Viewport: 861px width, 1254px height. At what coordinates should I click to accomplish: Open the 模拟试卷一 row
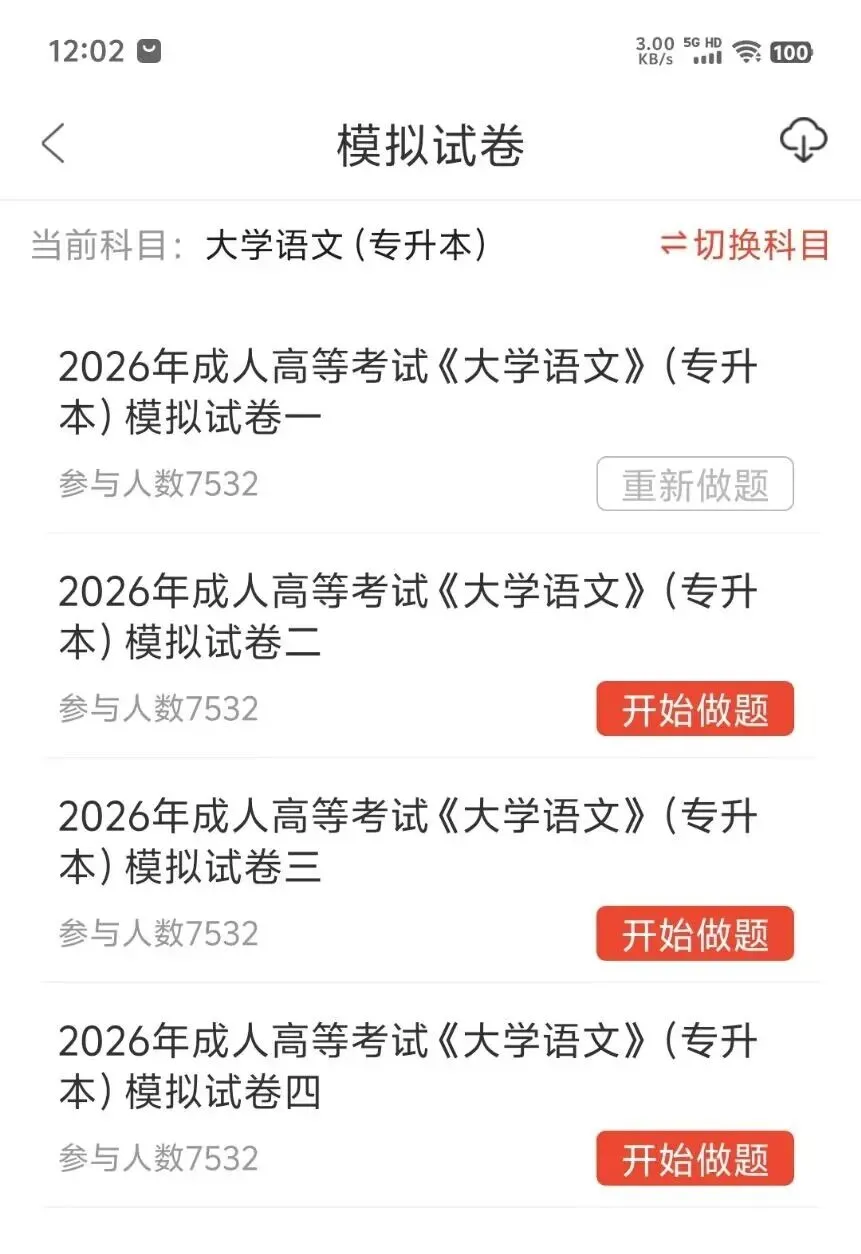(430, 426)
